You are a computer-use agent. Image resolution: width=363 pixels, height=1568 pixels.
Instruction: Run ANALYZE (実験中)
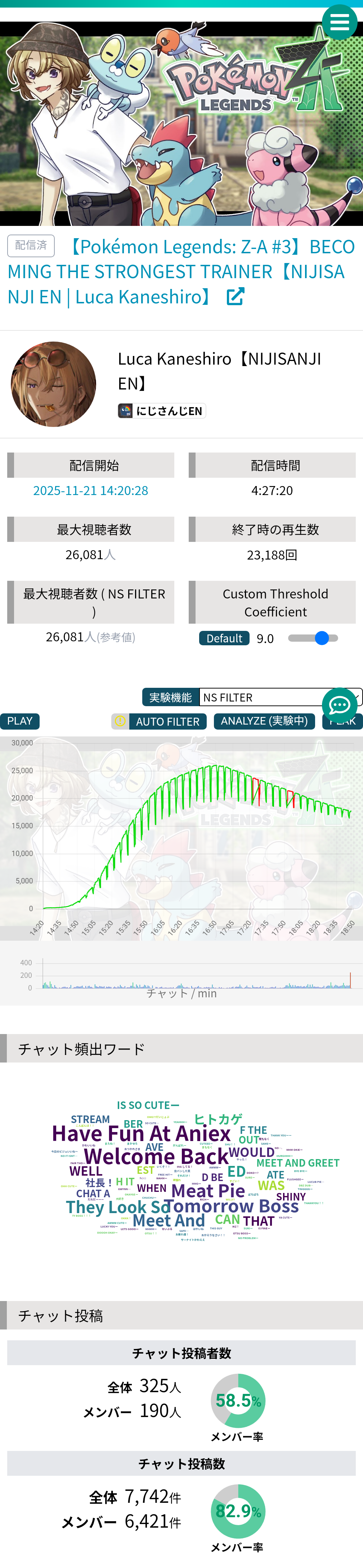pos(264,721)
